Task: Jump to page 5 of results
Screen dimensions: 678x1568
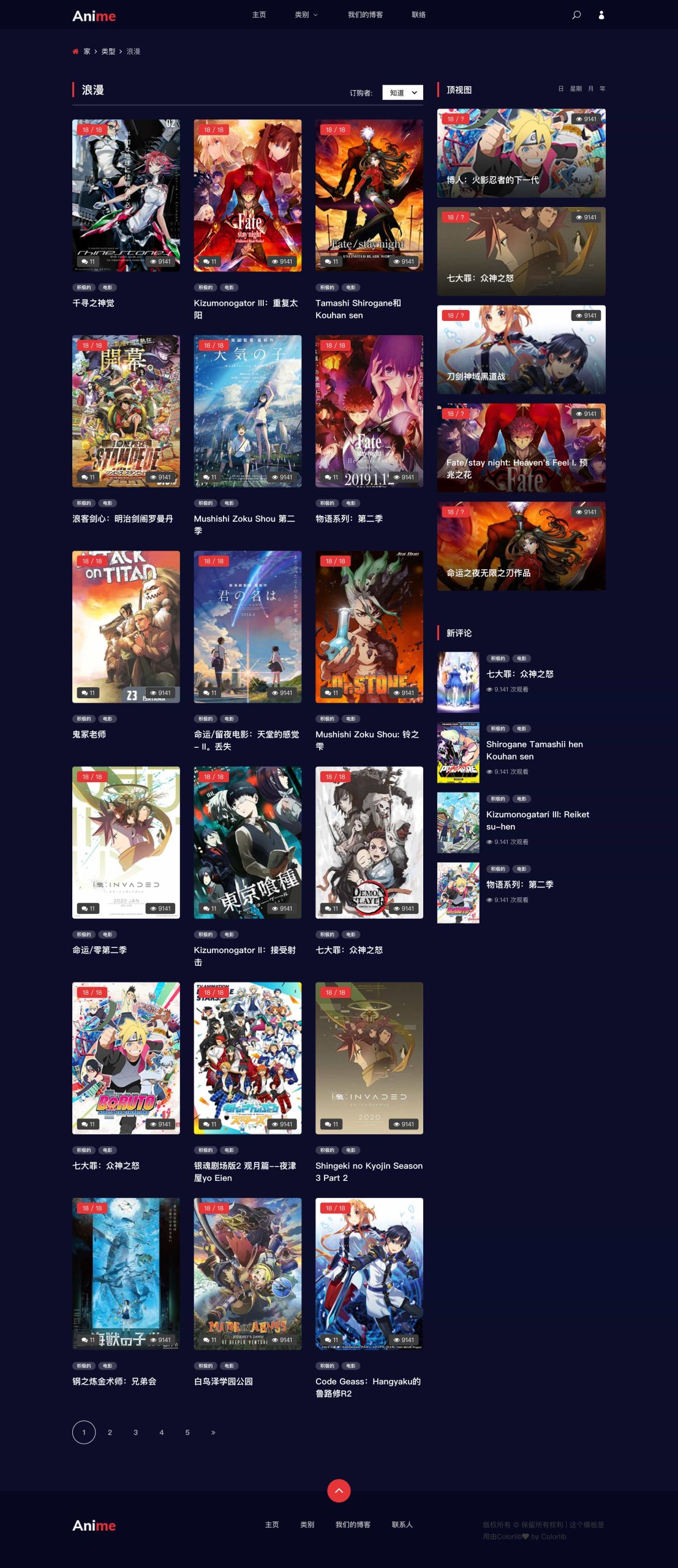Action: pyautogui.click(x=187, y=1432)
